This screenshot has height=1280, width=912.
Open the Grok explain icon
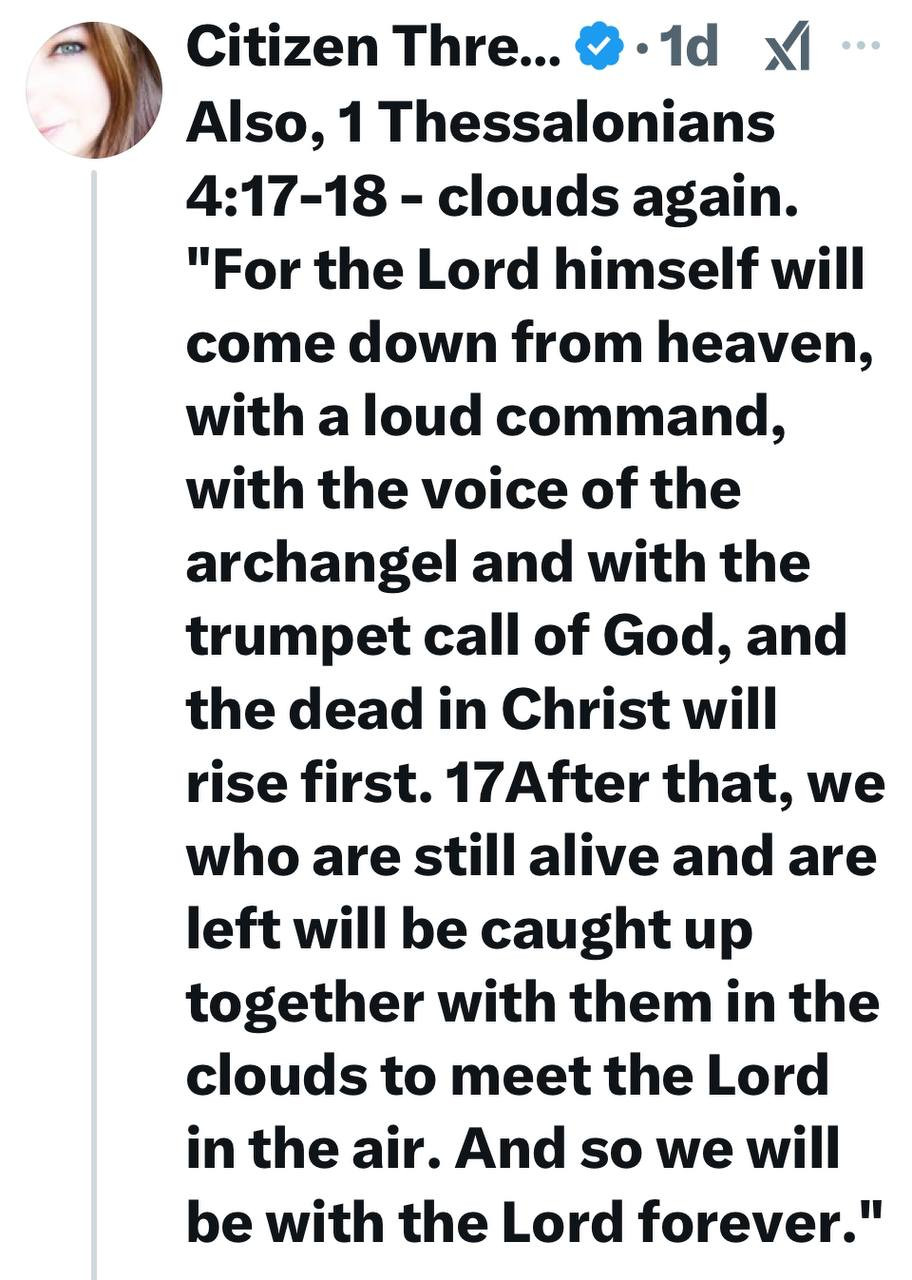pyautogui.click(x=787, y=50)
